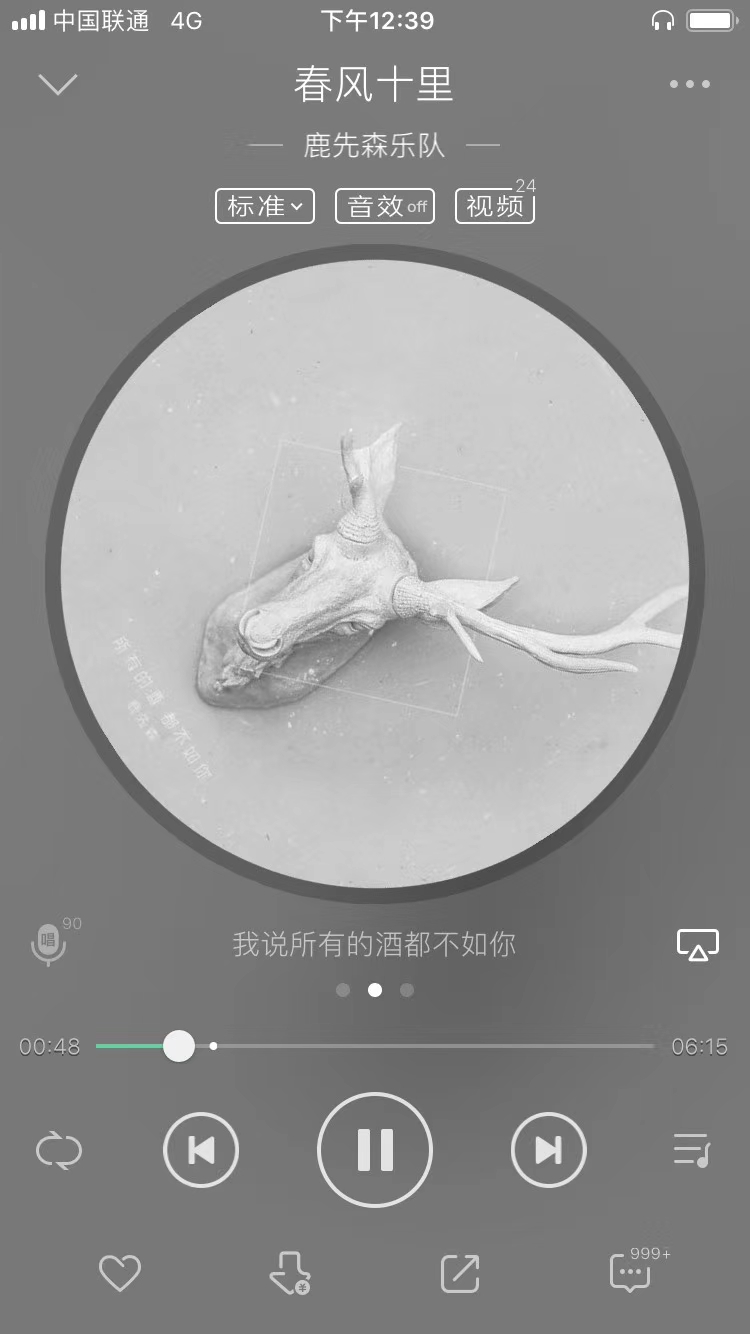Open the 标准 sound quality dropdown

pyautogui.click(x=265, y=206)
